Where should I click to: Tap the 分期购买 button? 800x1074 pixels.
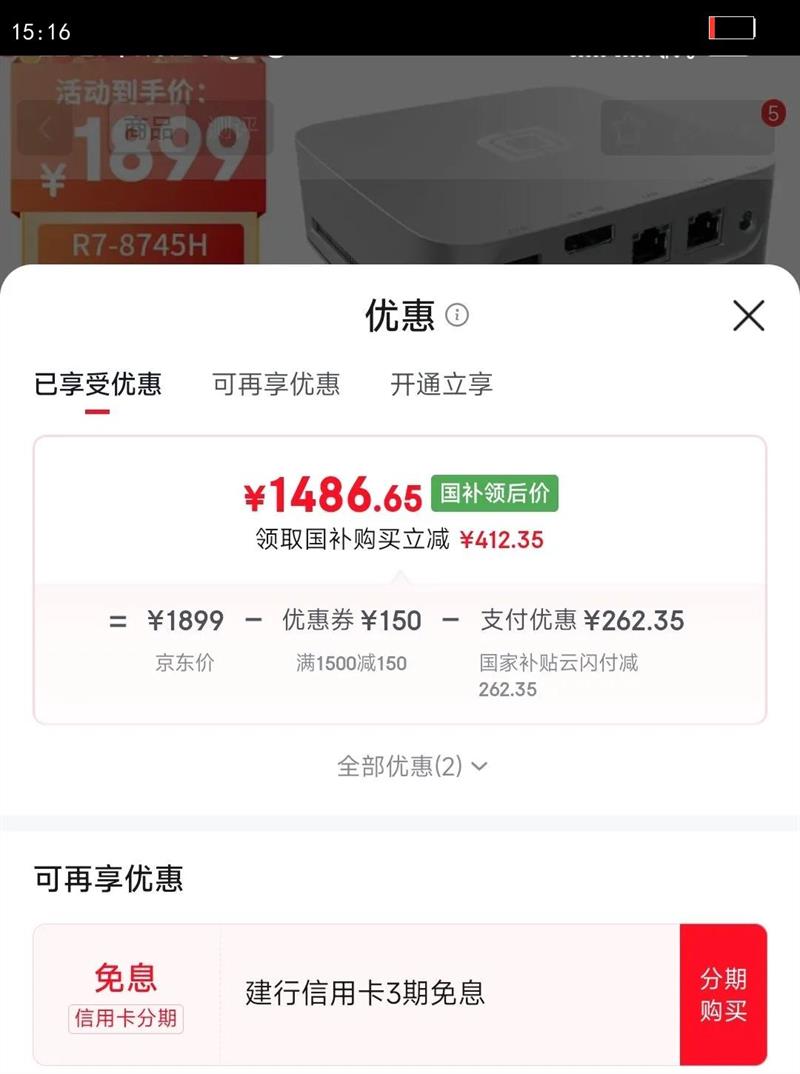[723, 994]
